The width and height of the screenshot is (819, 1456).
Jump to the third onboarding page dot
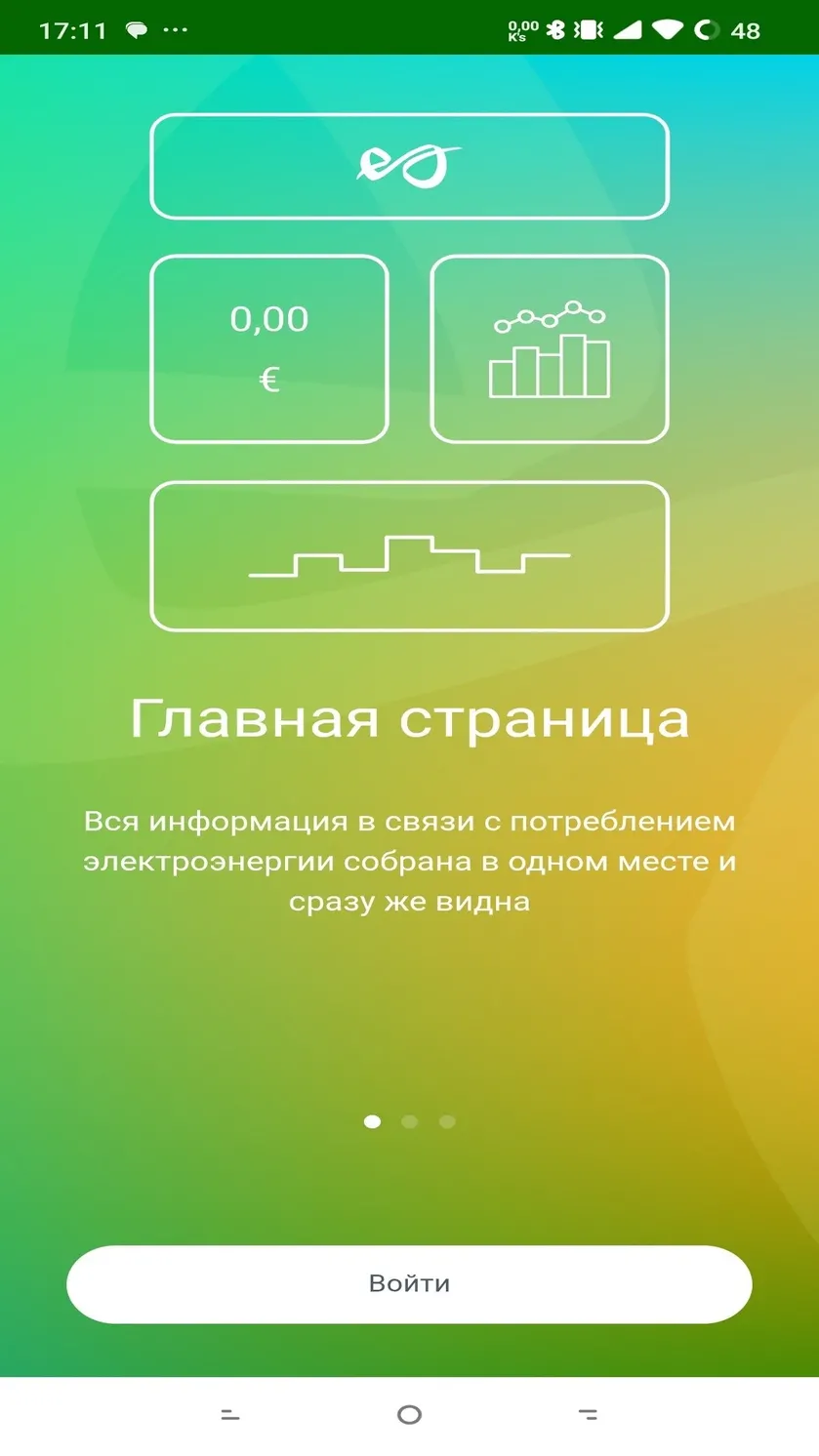[x=447, y=1121]
